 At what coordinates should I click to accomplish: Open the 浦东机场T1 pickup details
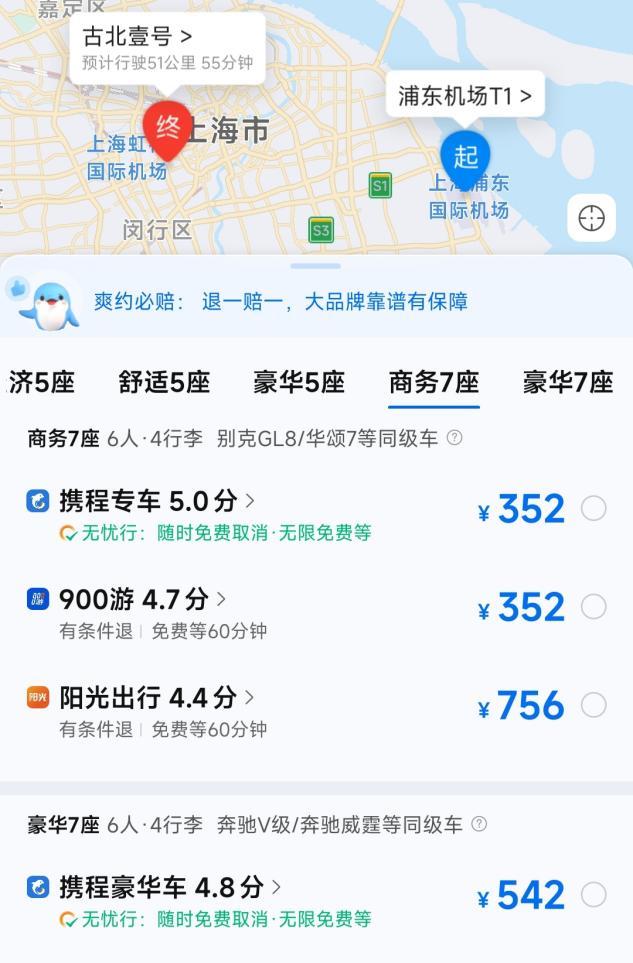(465, 96)
